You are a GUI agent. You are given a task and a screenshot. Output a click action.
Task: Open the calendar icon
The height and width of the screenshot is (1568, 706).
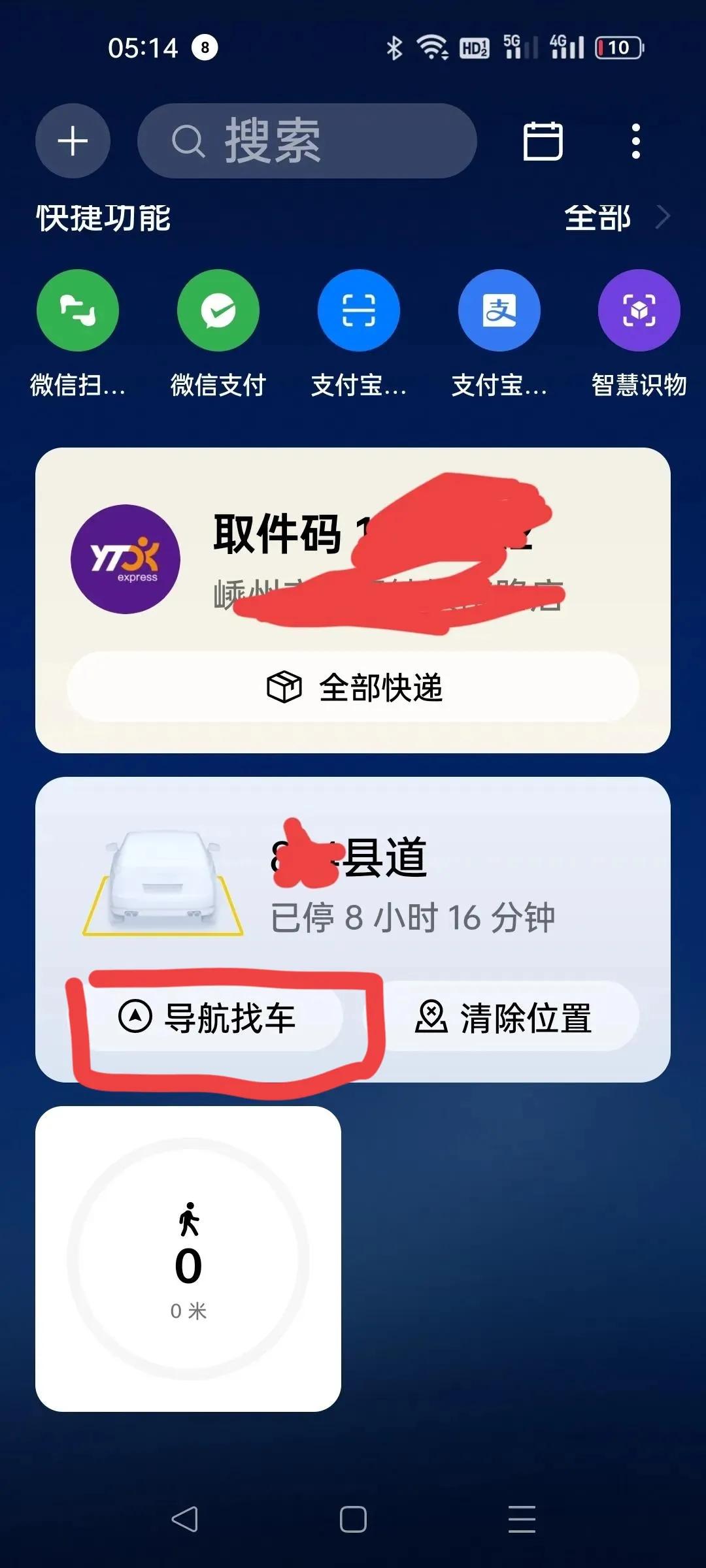(x=543, y=140)
